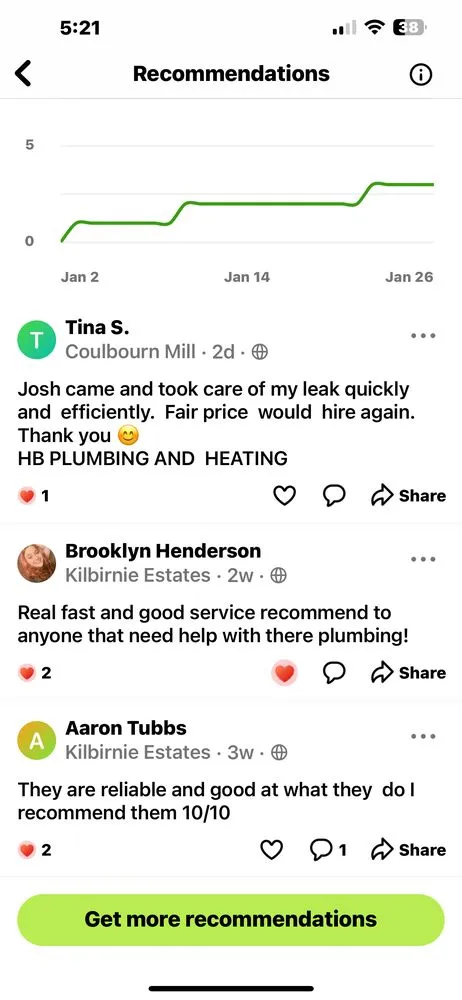This screenshot has width=462, height=1000.
Task: Comment on Brooklyn Henderson's recommendation
Action: [x=334, y=672]
